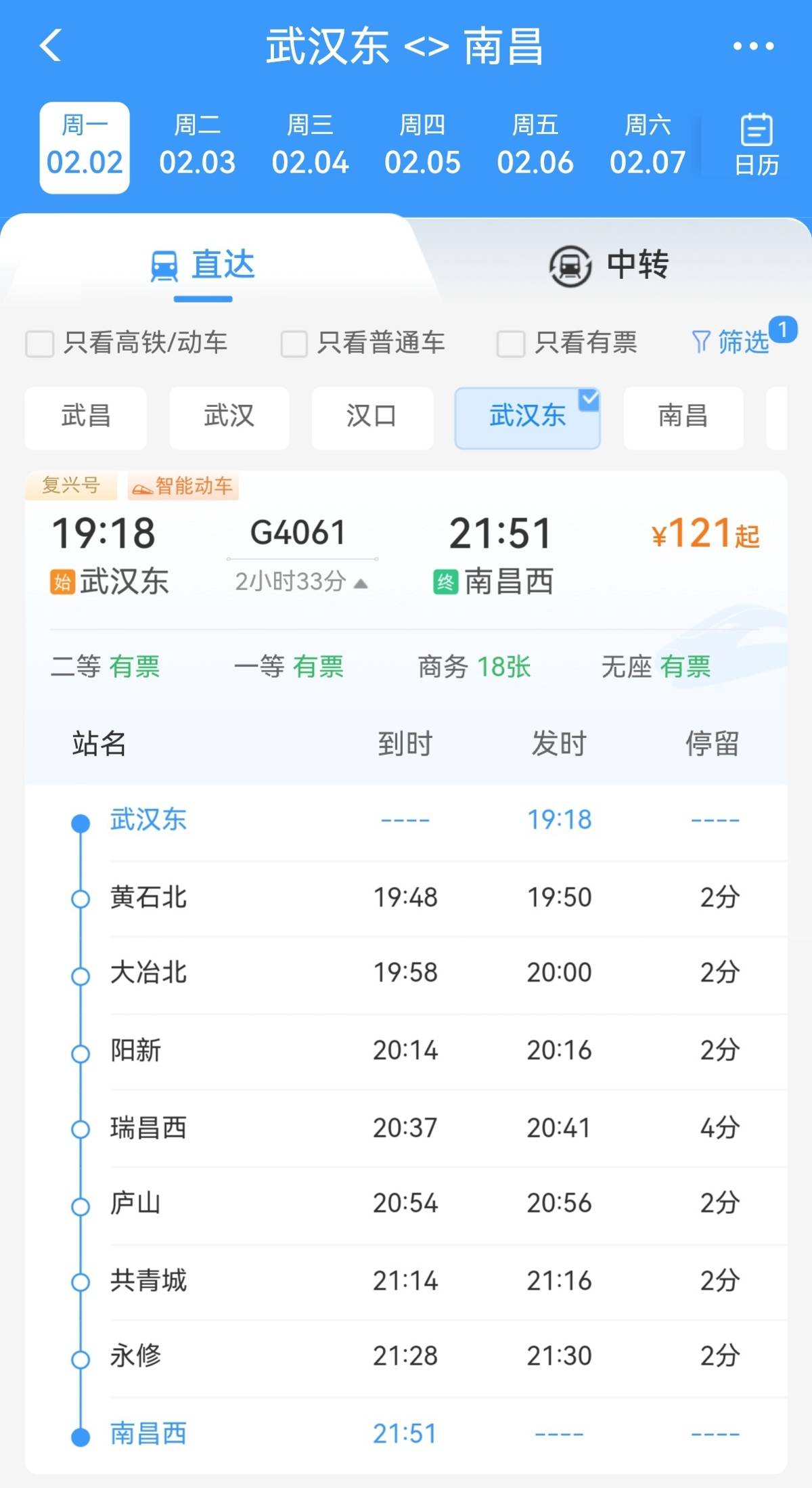The image size is (812, 1488).
Task: Select the 汉口 station chip
Action: click(371, 417)
